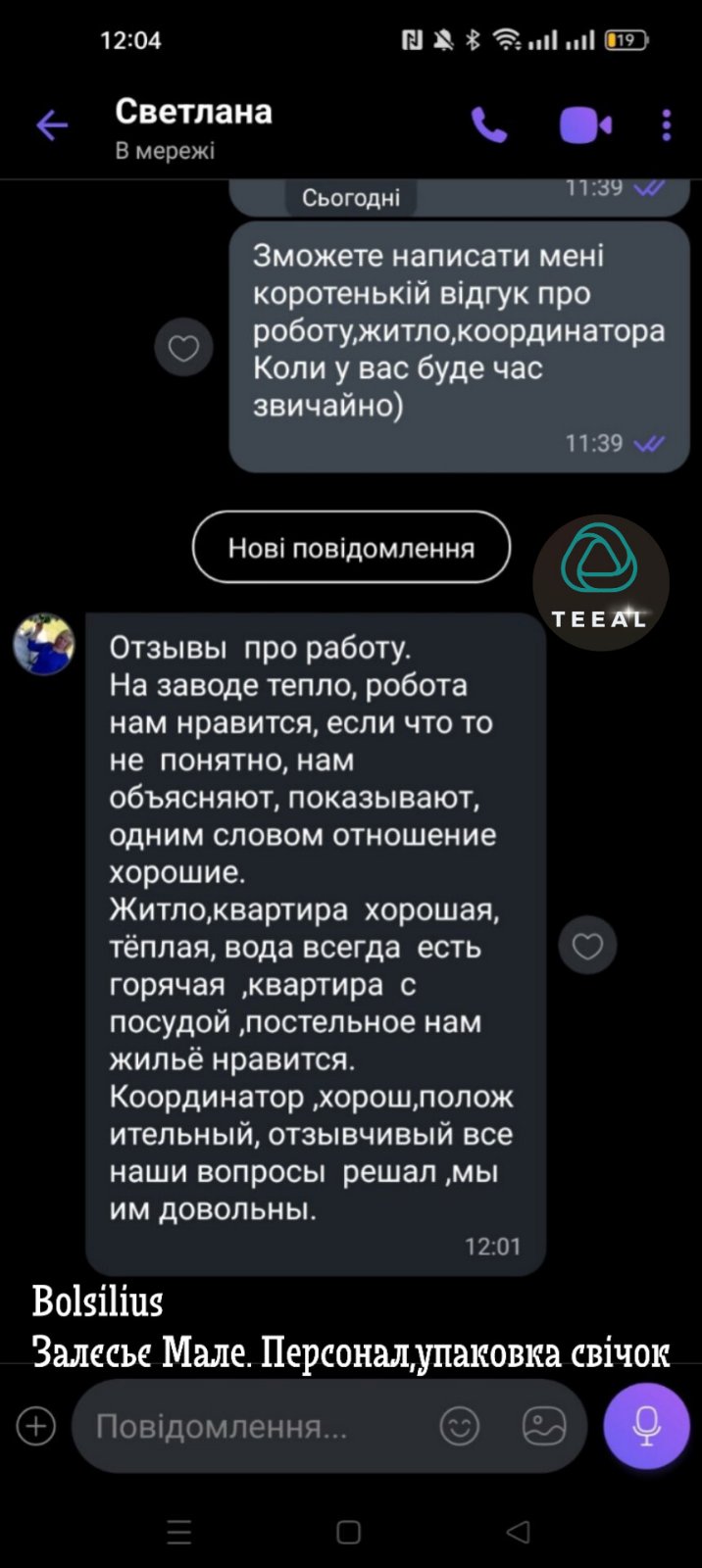Image resolution: width=702 pixels, height=1568 pixels.
Task: Go to home screen via system button
Action: pos(348,1532)
